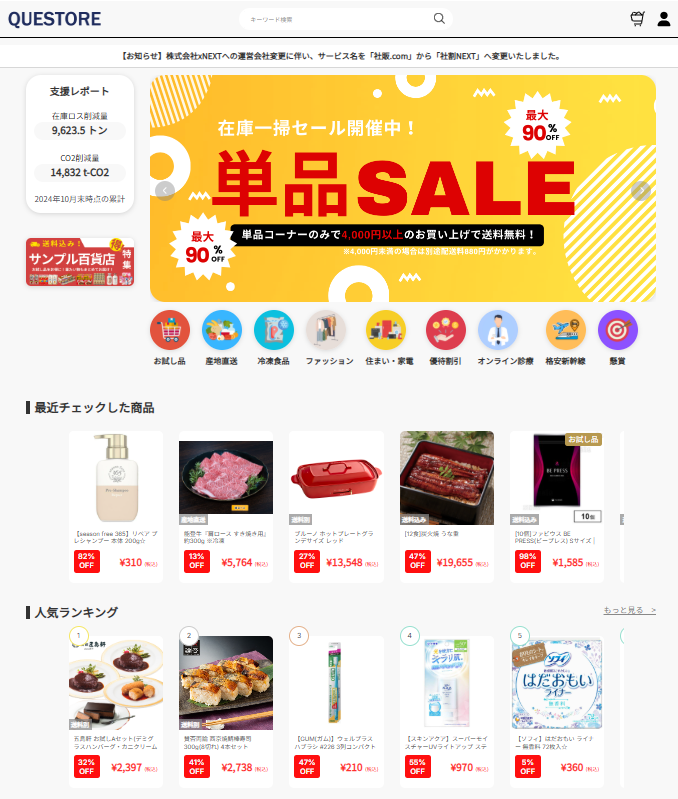Open the 単品SALE banner

point(403,188)
